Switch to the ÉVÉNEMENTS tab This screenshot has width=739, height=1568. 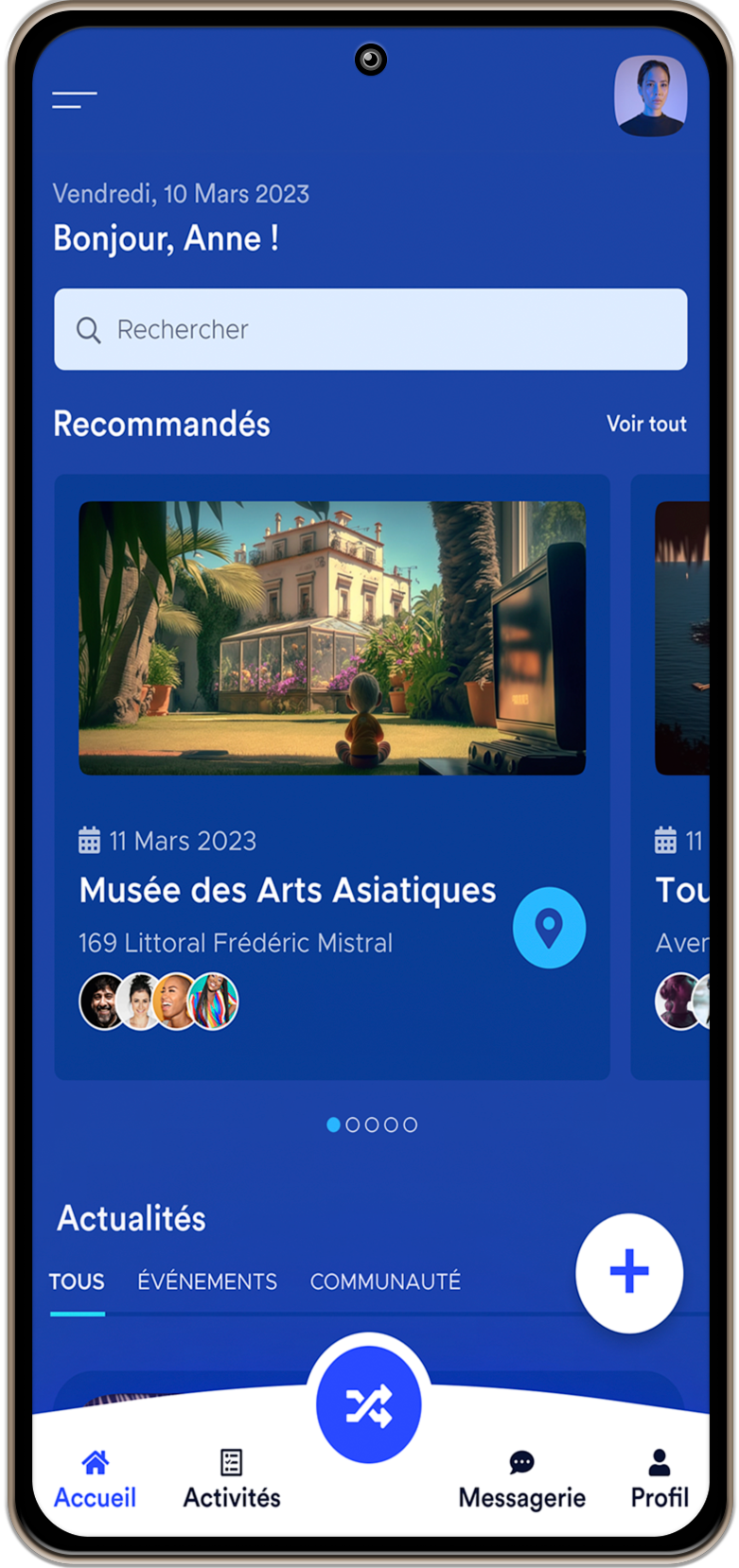pyautogui.click(x=207, y=1281)
